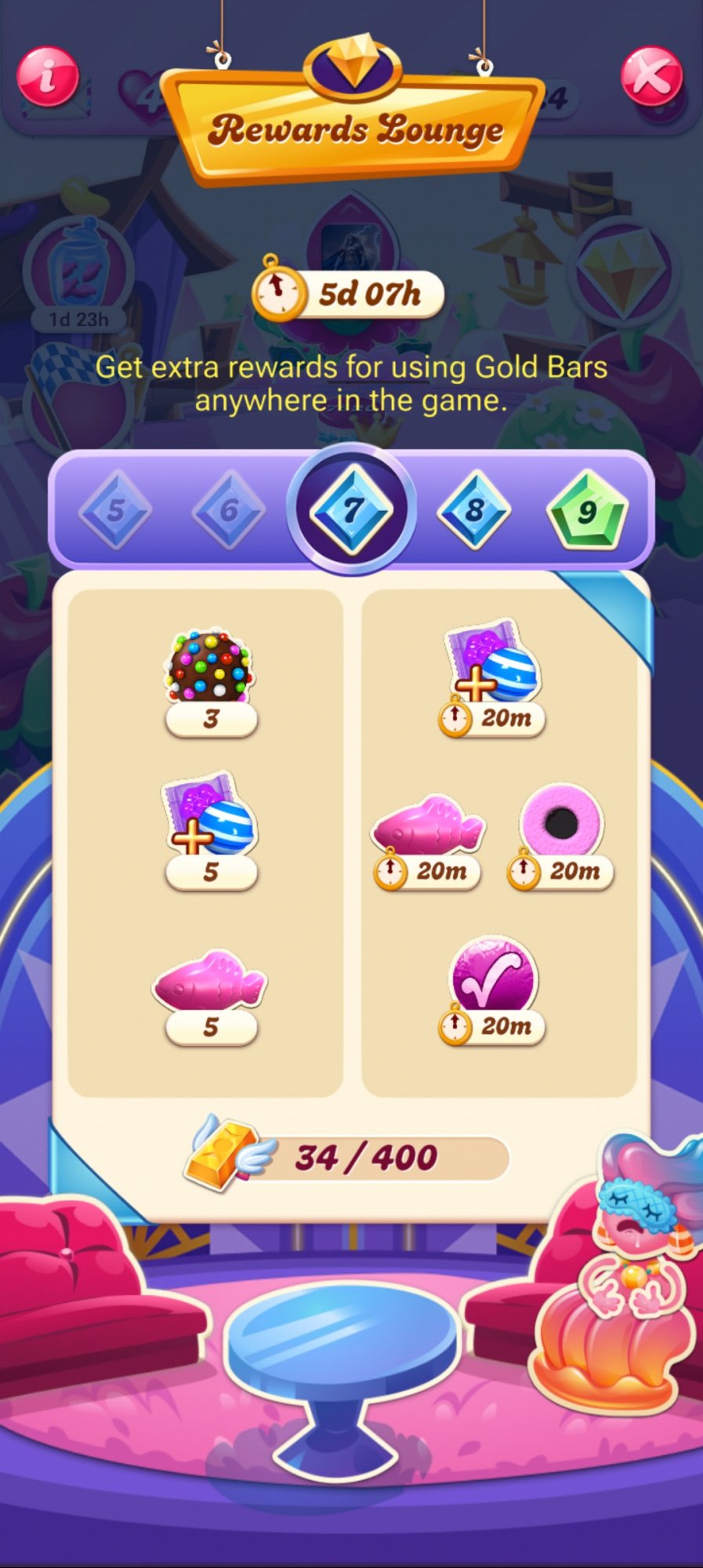Select reward tier 6
The image size is (703, 1568).
[x=229, y=510]
